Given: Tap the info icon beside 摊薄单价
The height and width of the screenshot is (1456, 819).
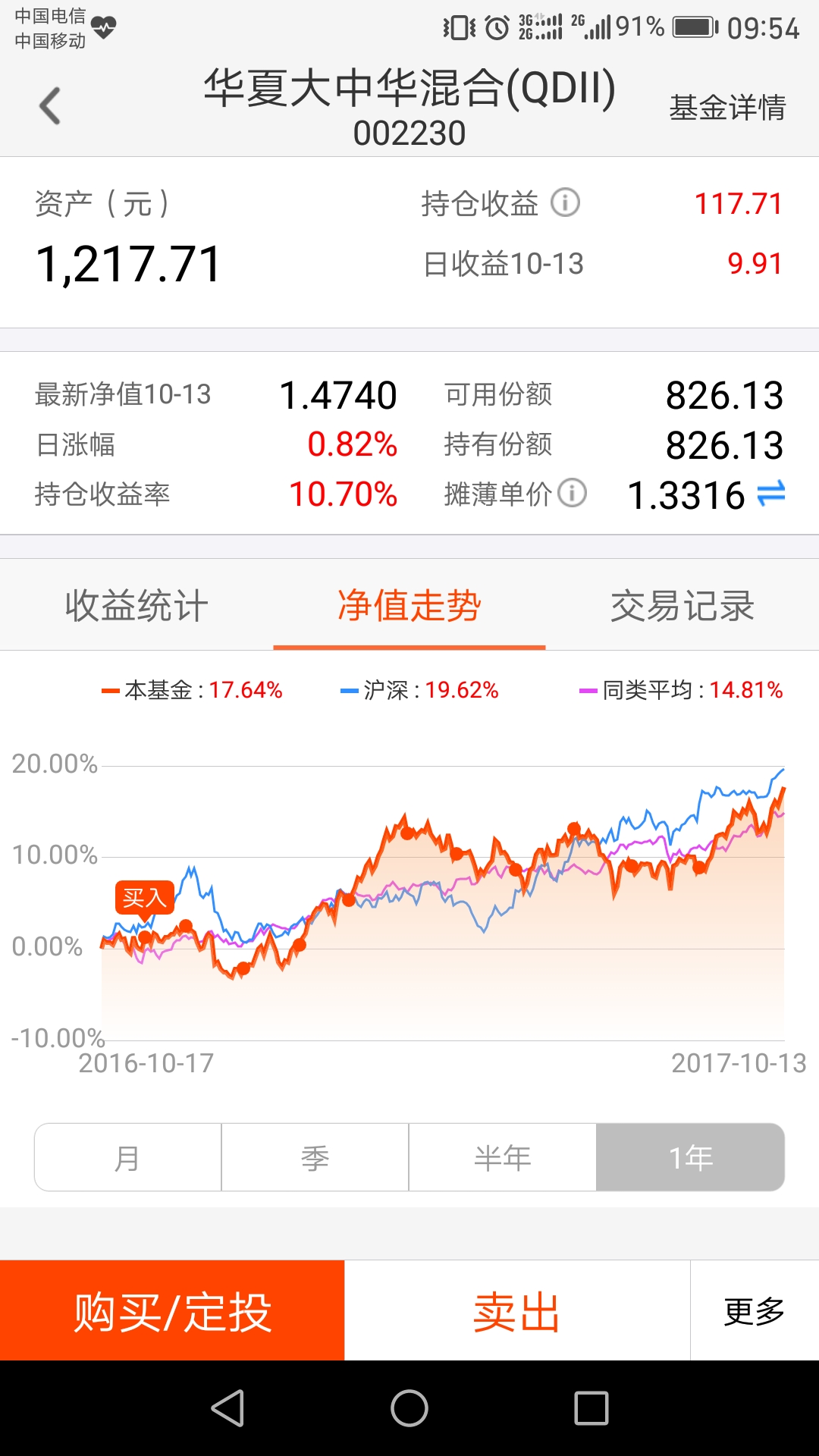Looking at the screenshot, I should pyautogui.click(x=573, y=493).
